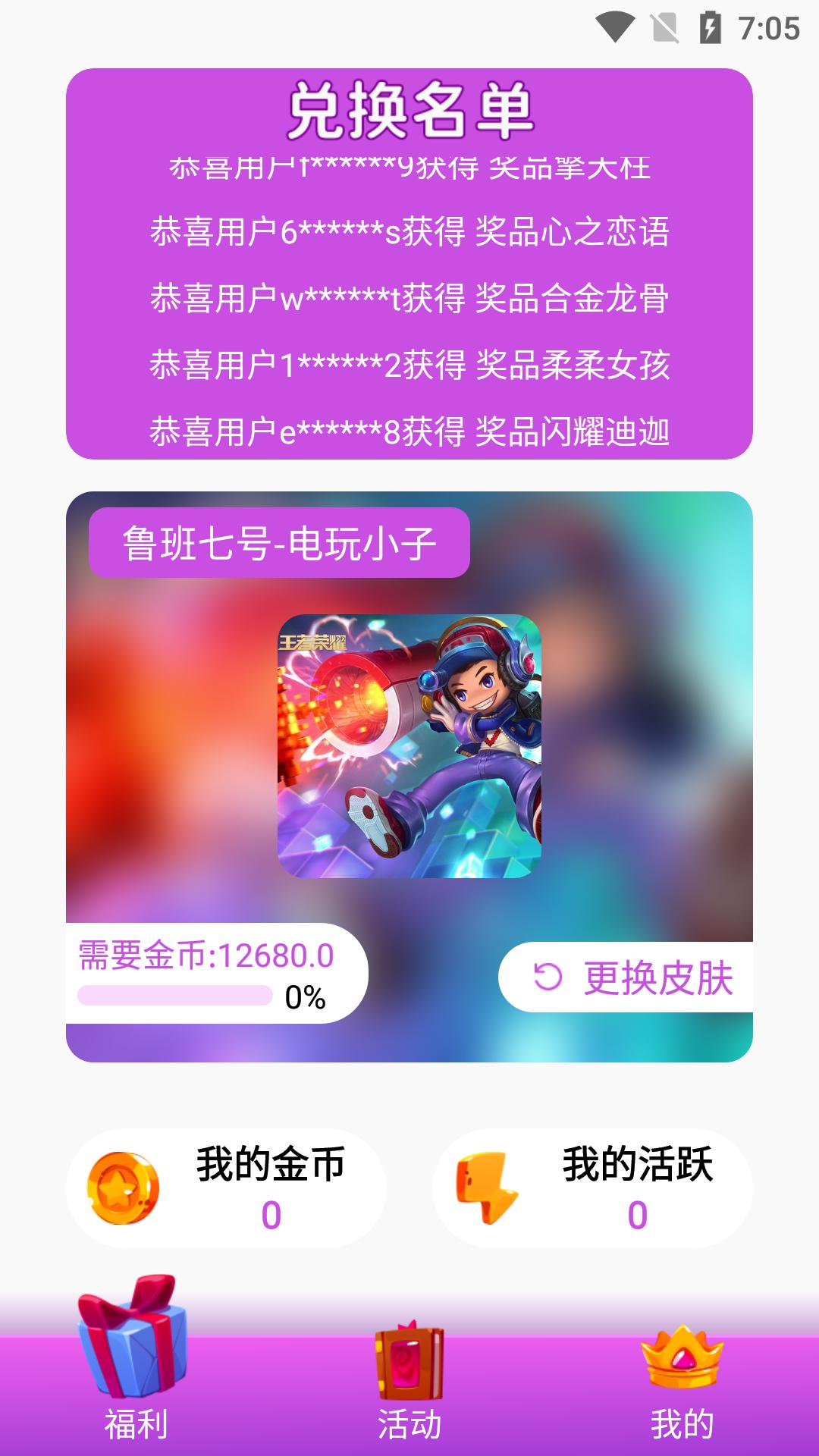819x1456 pixels.
Task: Tap the 更换皮肤 button
Action: (626, 977)
